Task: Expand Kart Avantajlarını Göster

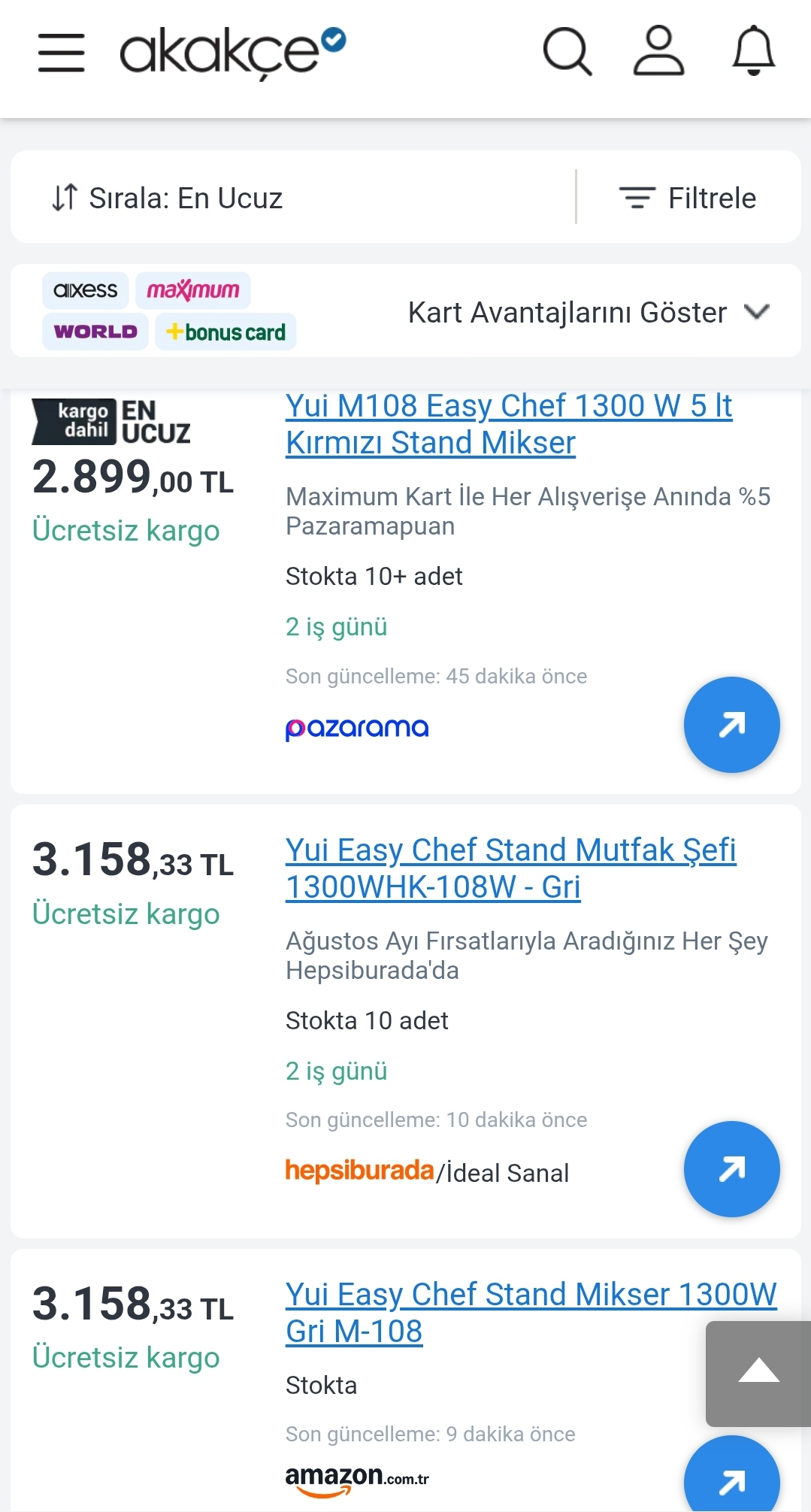Action: (589, 312)
